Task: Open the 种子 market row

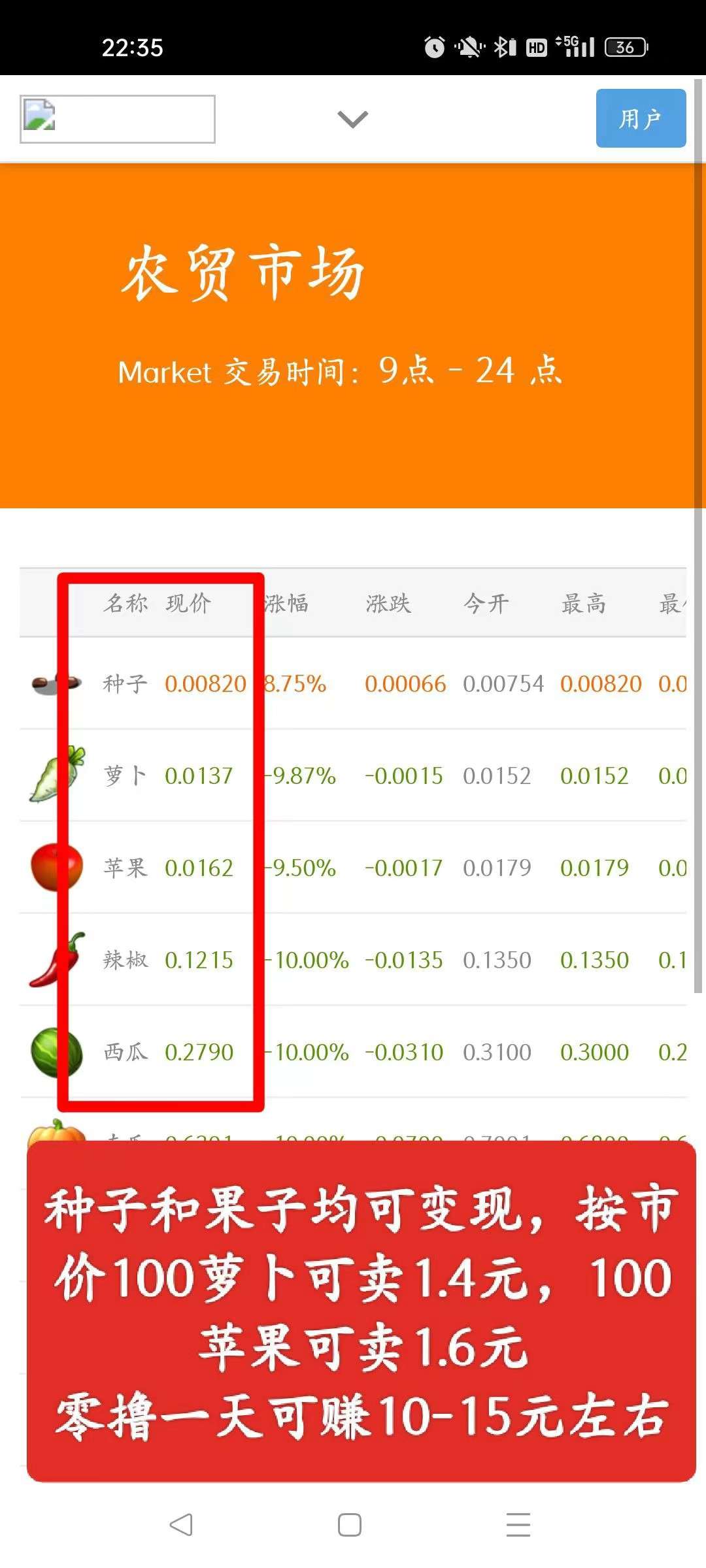Action: (x=353, y=683)
